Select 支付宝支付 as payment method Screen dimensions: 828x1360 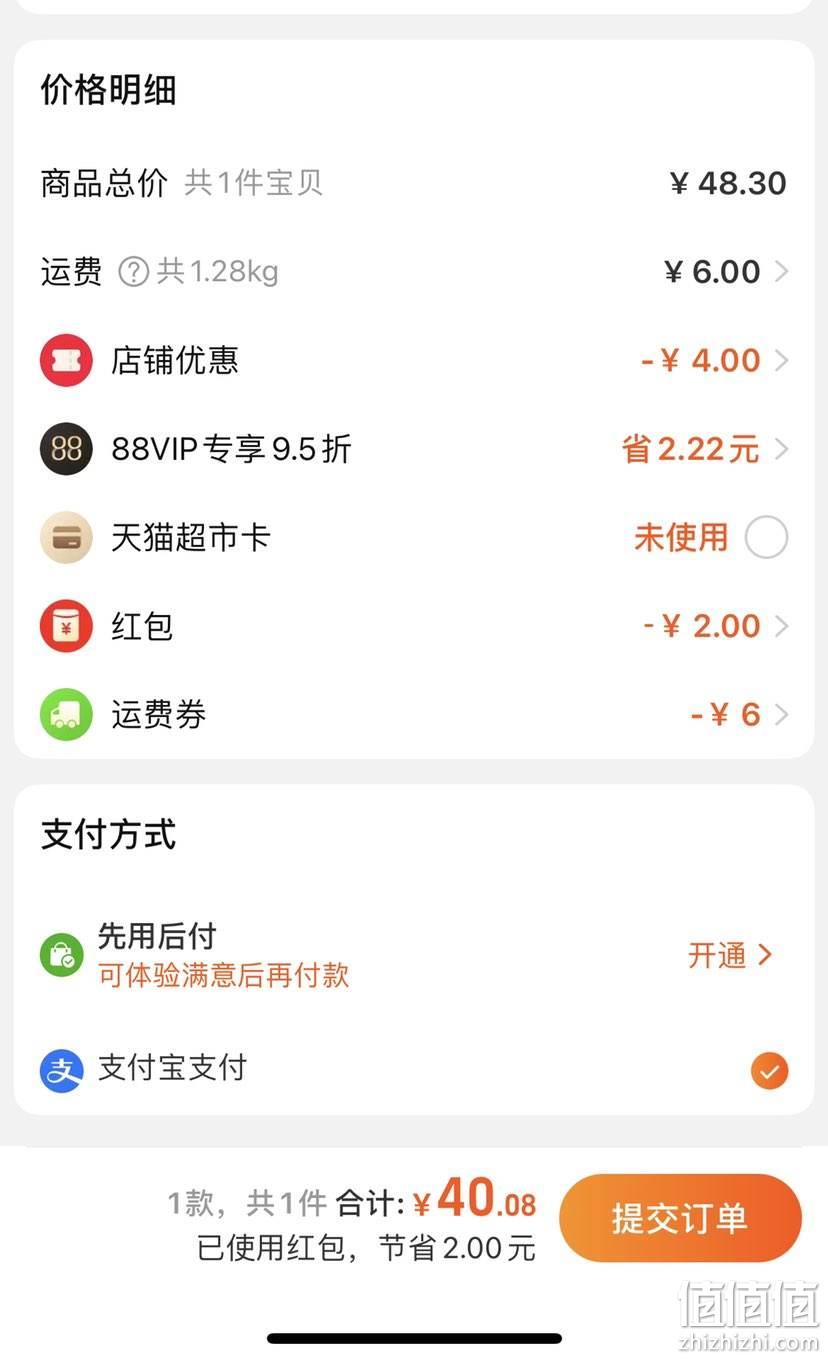point(414,1070)
